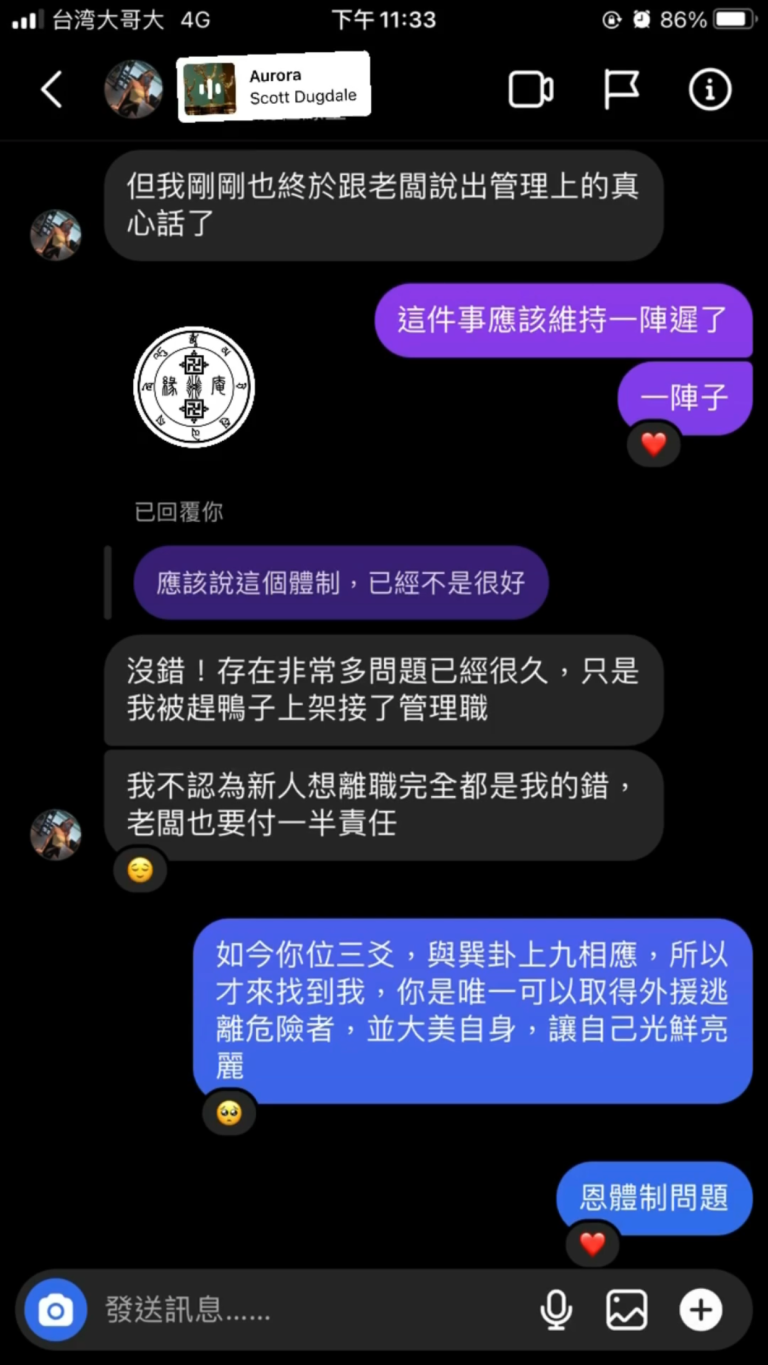
Task: Start a video call
Action: point(531,90)
